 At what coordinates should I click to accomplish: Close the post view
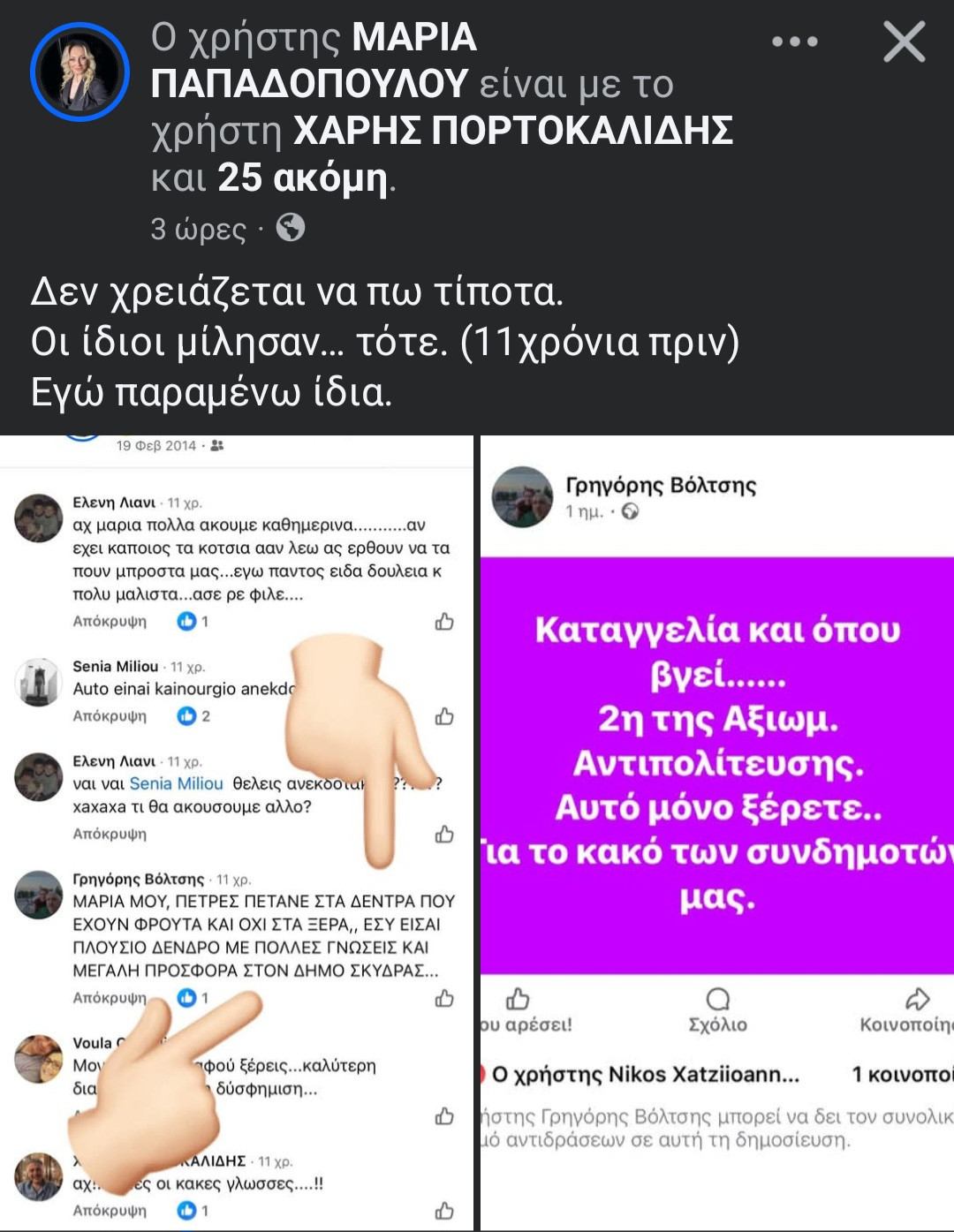pyautogui.click(x=904, y=42)
